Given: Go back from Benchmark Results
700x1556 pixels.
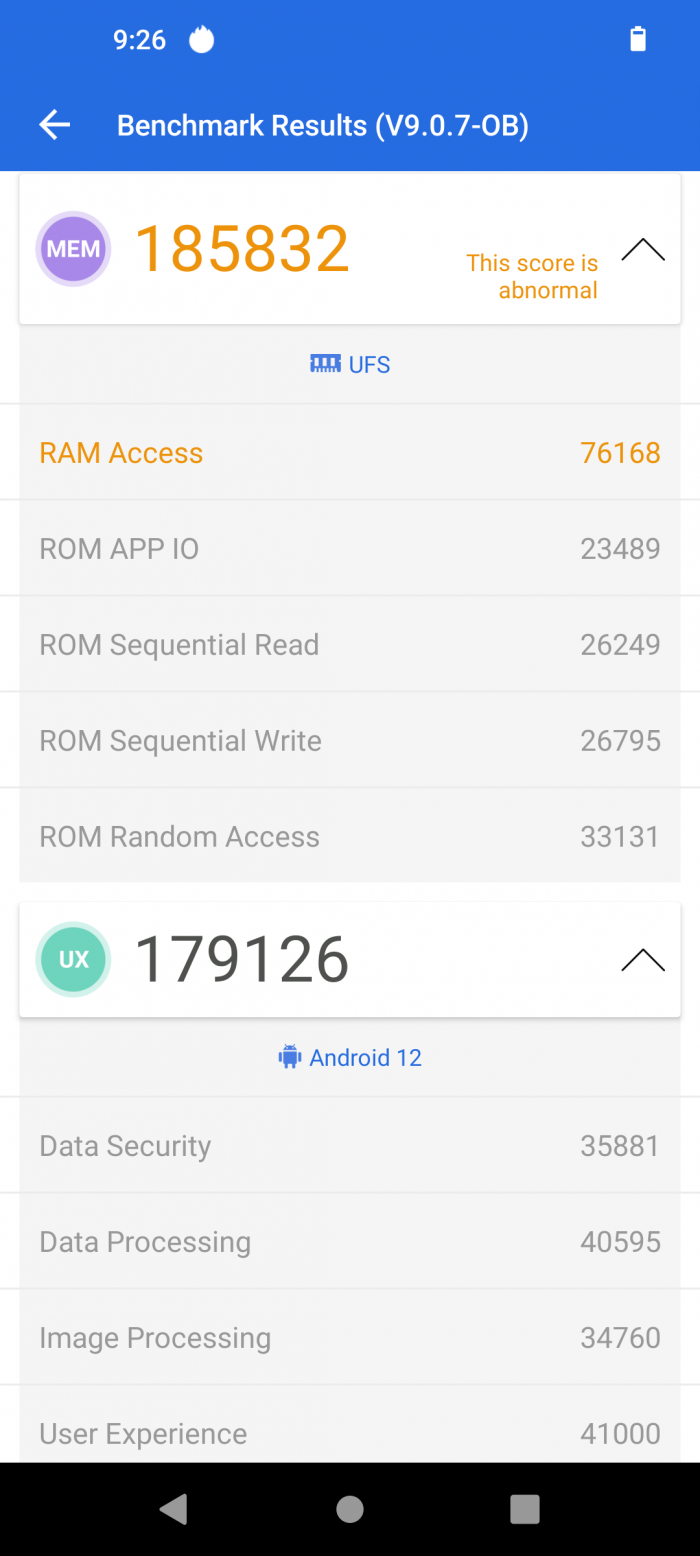Looking at the screenshot, I should click(x=54, y=125).
